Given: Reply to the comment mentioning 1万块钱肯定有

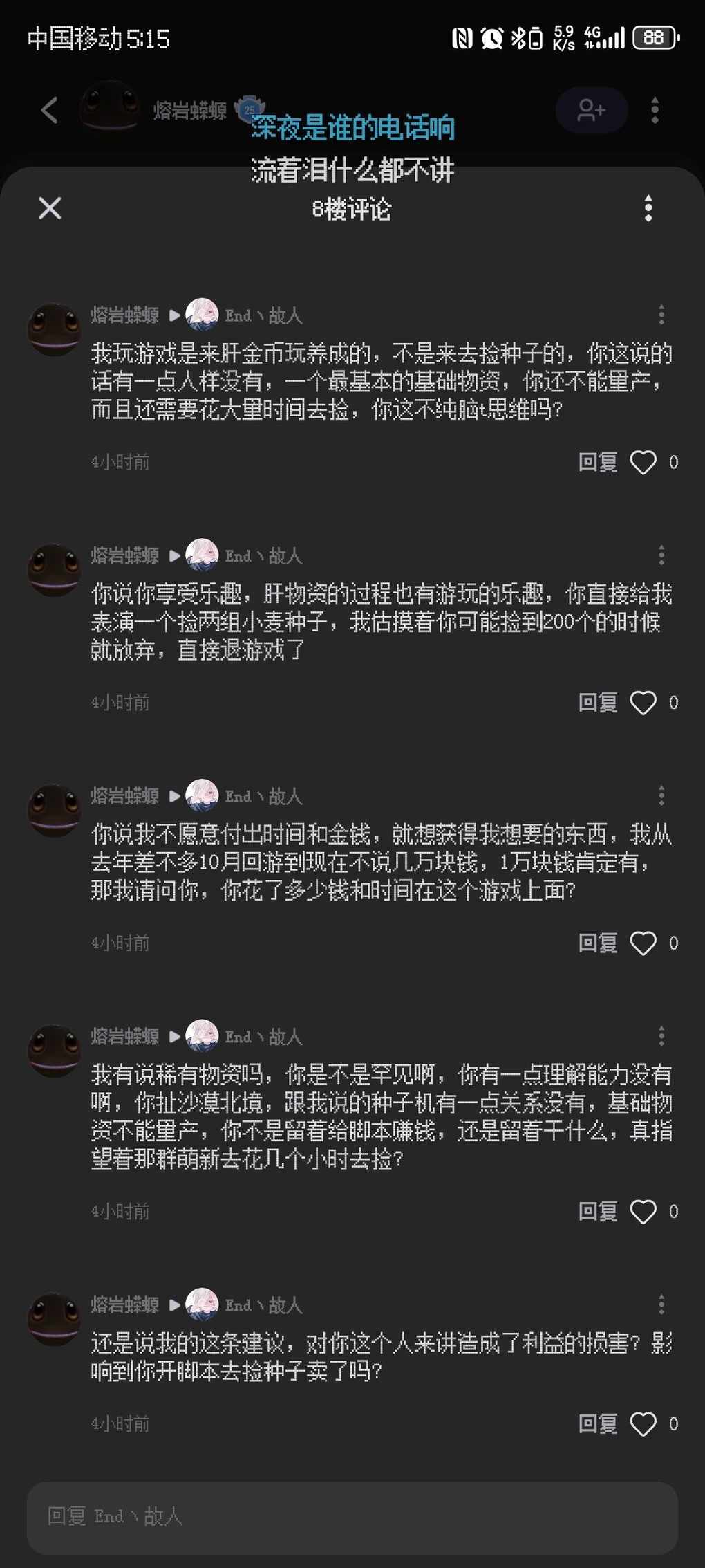Looking at the screenshot, I should click(x=597, y=943).
